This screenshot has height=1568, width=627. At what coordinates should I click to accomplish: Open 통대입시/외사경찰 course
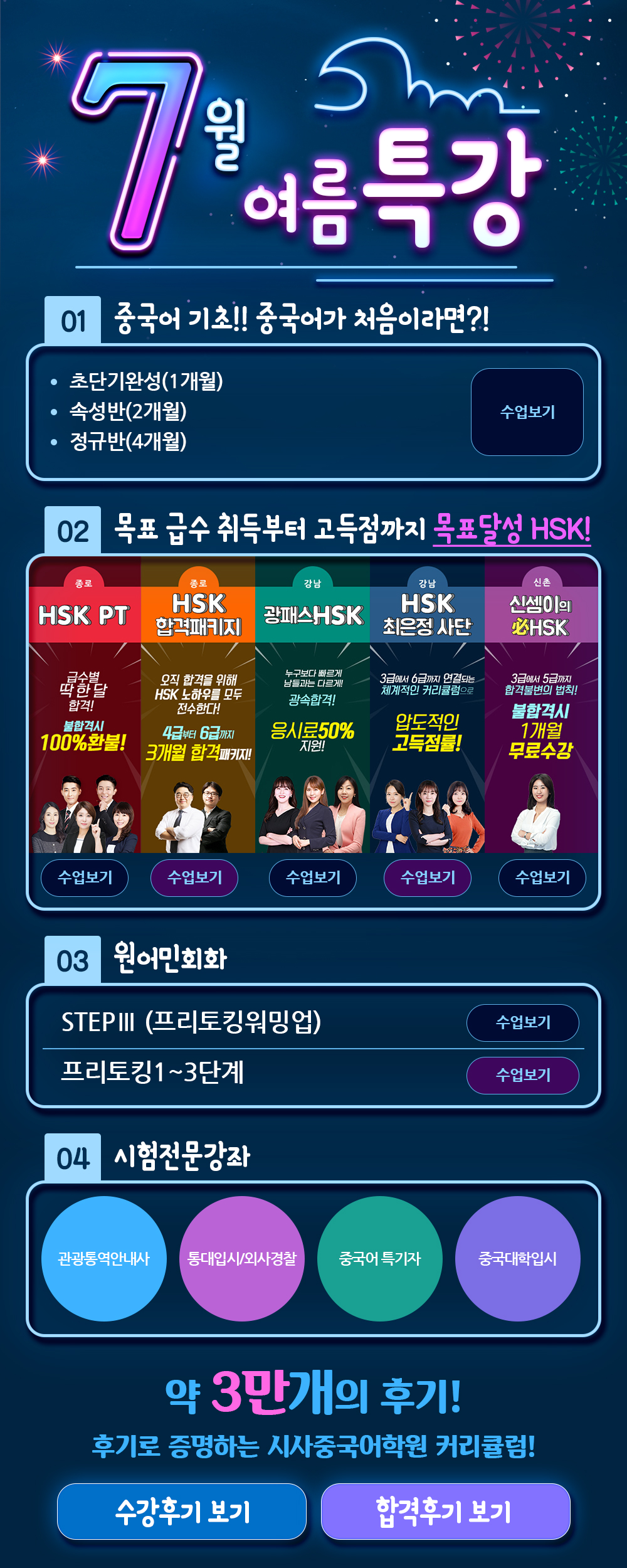click(x=242, y=1259)
